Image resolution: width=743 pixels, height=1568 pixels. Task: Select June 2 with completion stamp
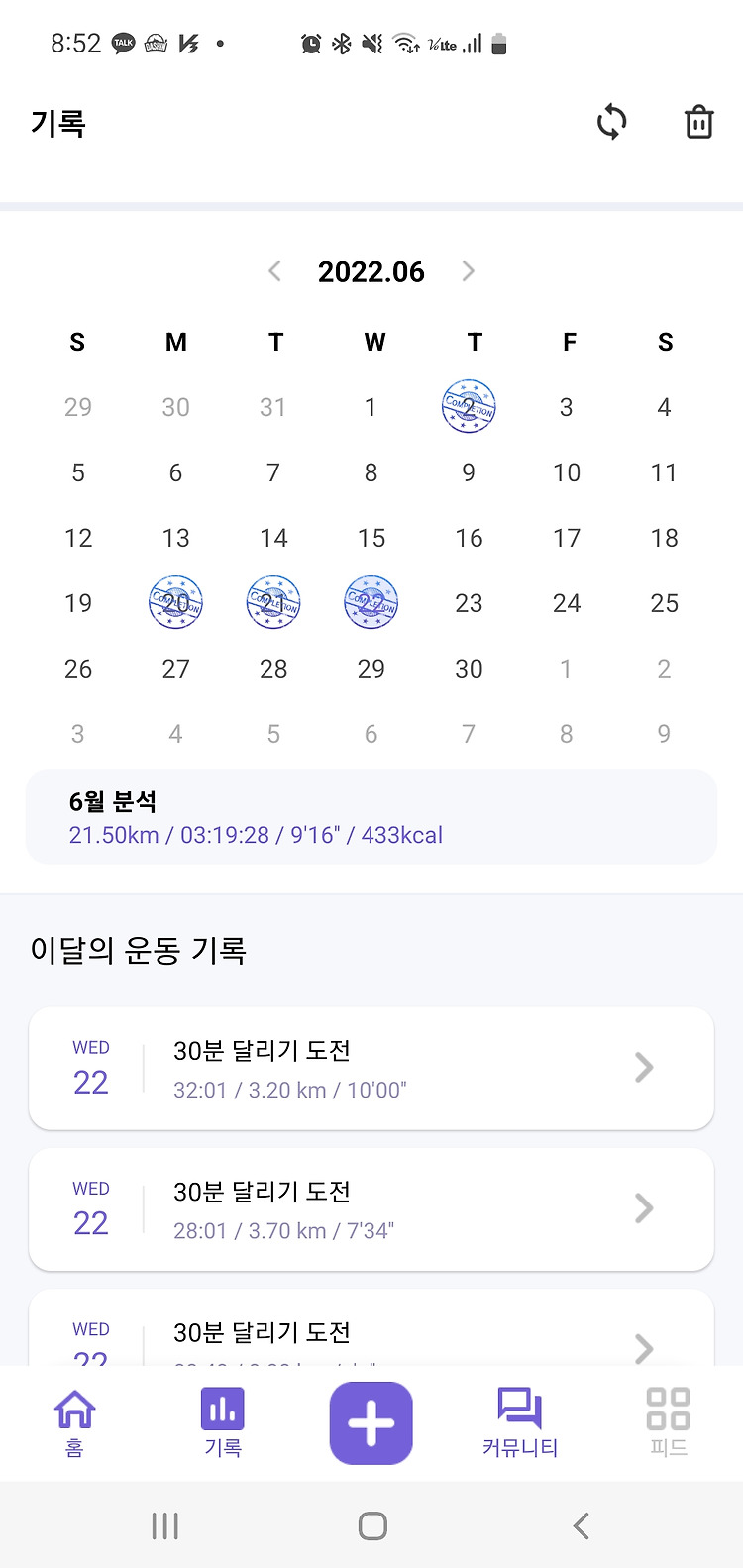(x=469, y=406)
